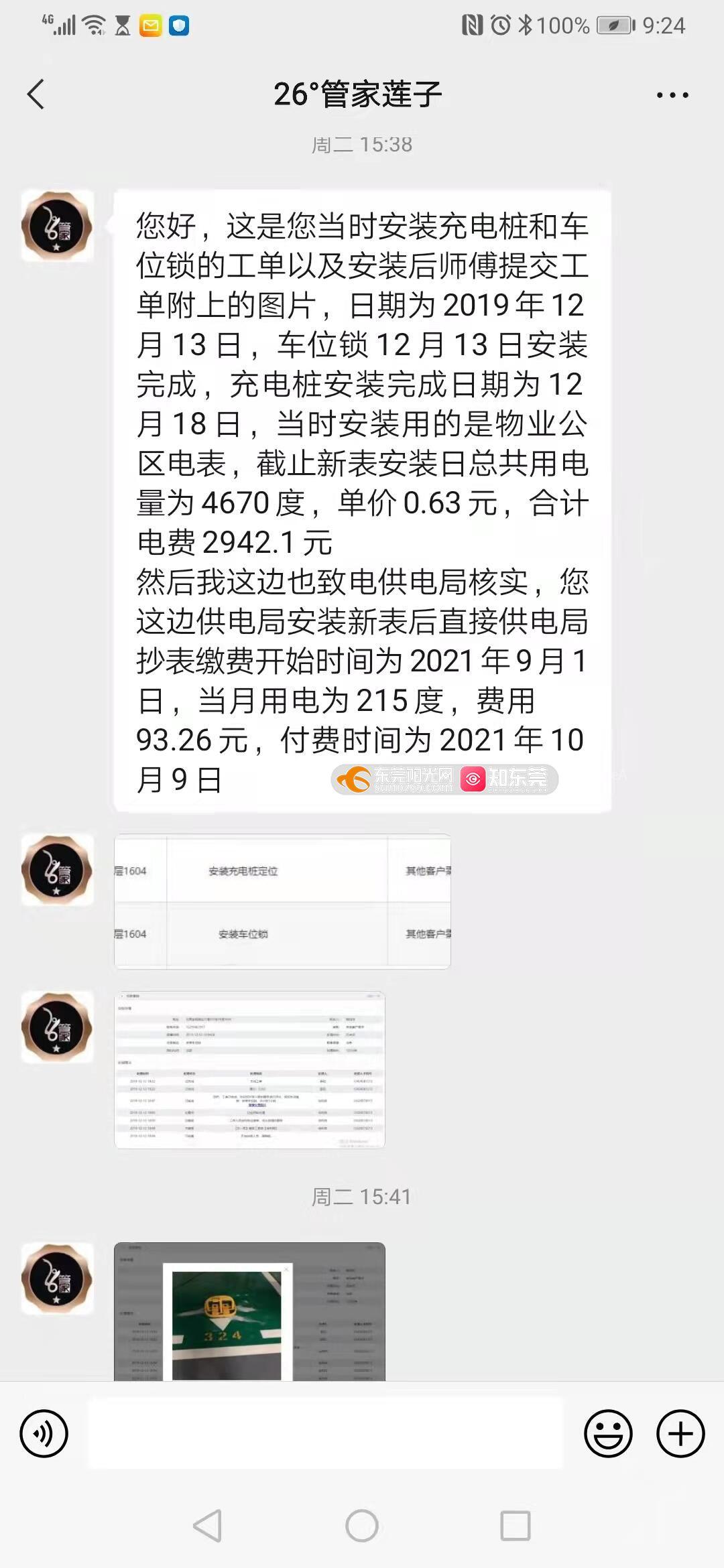This screenshot has width=724, height=1568.
Task: Focus the message text input box
Action: point(326,1434)
